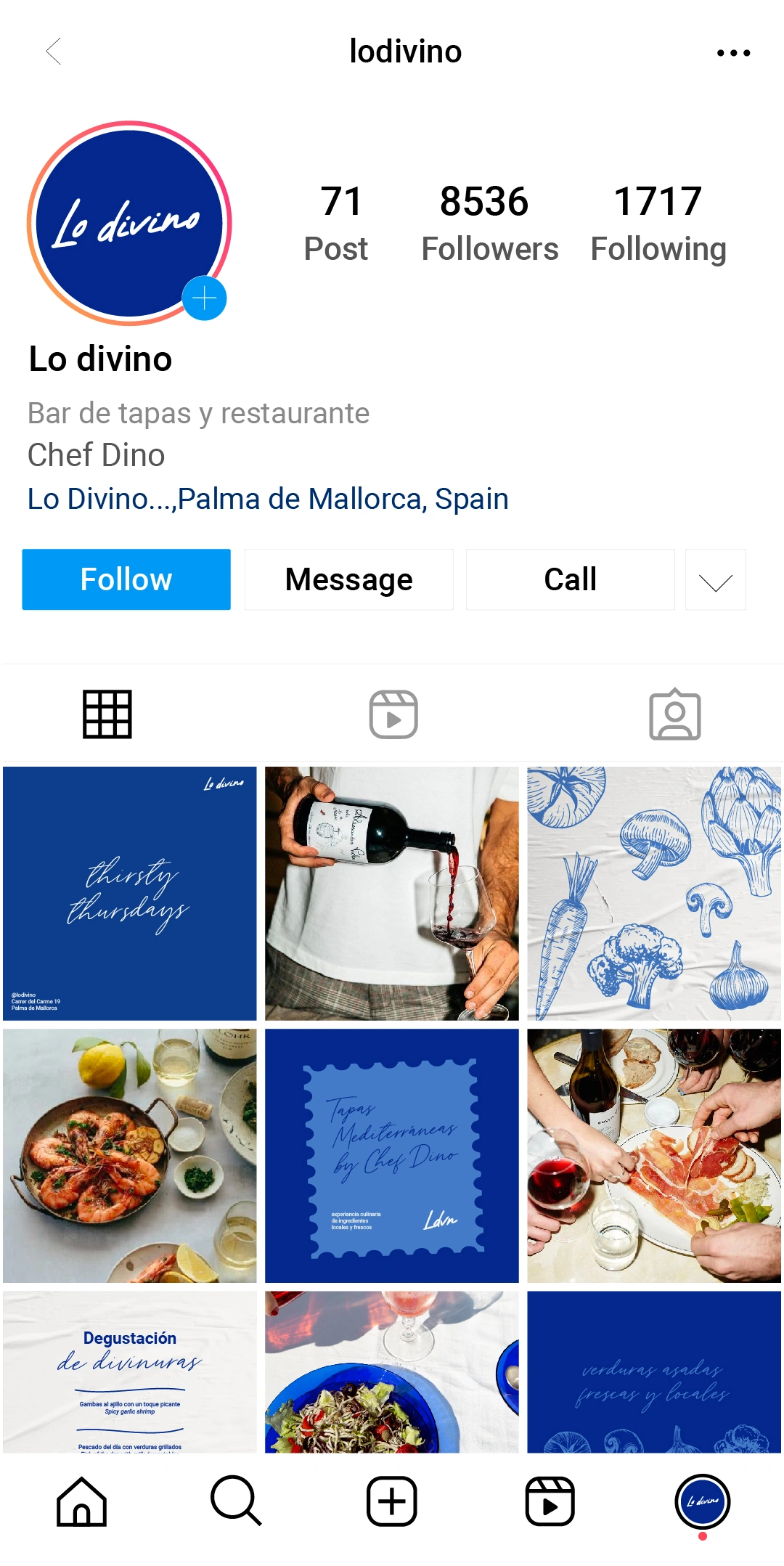
Task: Switch to the posts grid tab
Action: pos(107,714)
